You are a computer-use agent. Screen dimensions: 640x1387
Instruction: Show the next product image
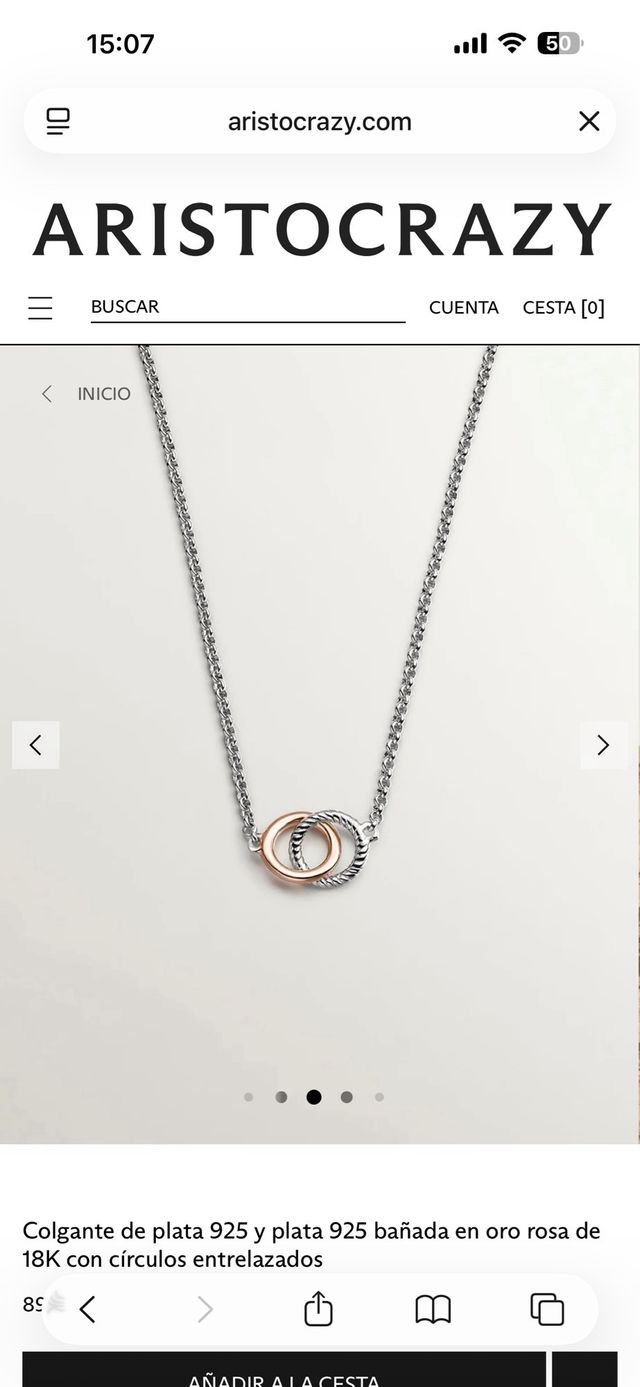click(603, 745)
